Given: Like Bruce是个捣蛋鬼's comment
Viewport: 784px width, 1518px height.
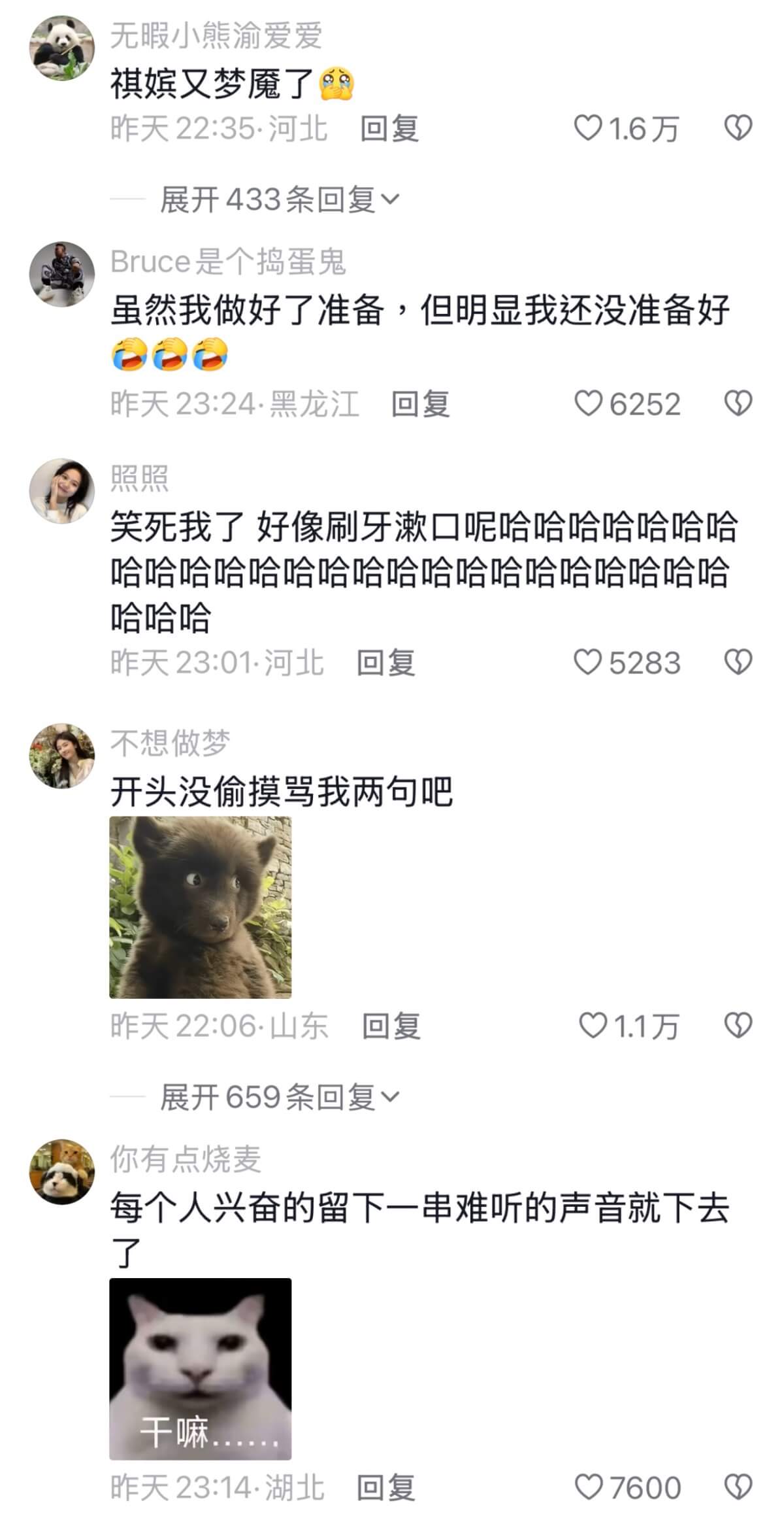Looking at the screenshot, I should [588, 403].
